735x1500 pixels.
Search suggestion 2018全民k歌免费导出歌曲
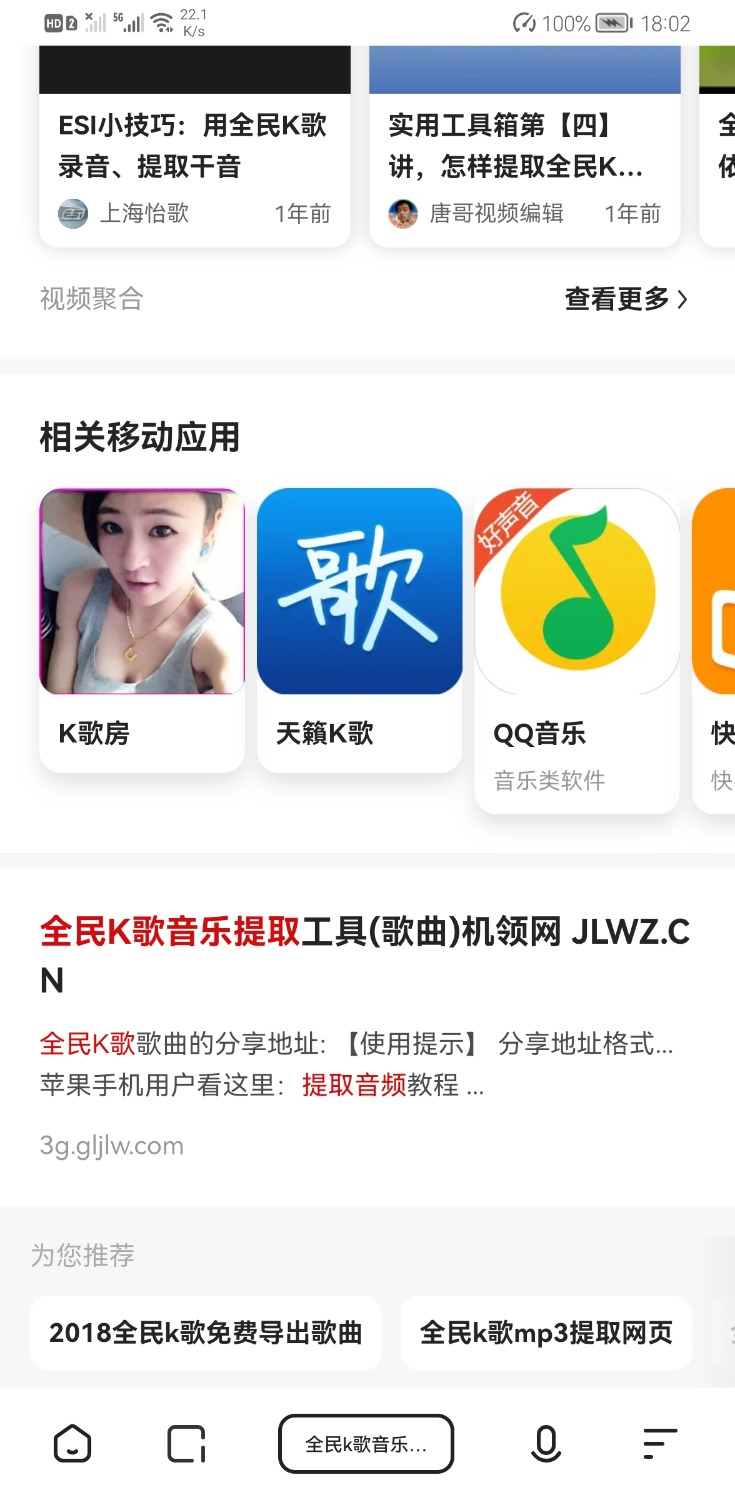coord(206,1333)
